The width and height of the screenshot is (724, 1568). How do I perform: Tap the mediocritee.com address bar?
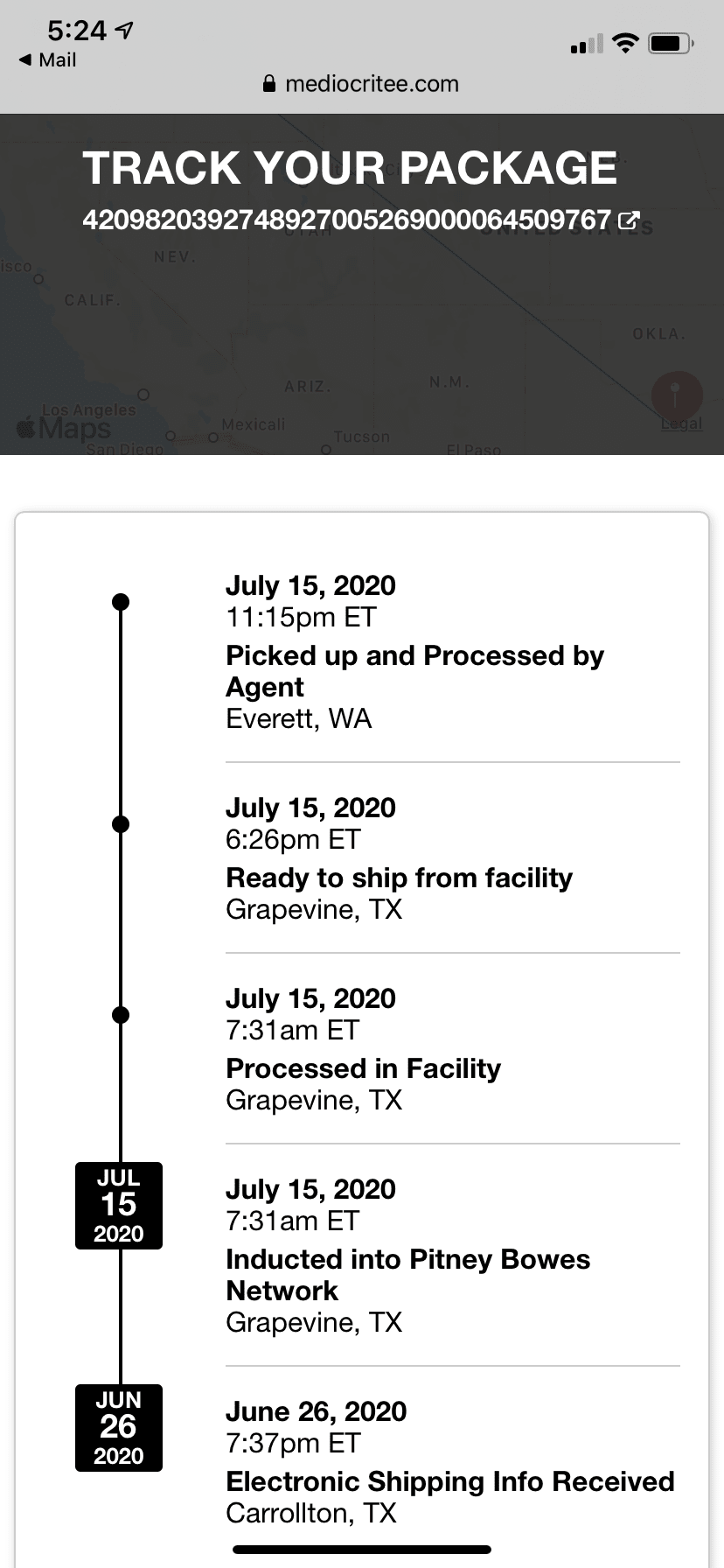click(361, 84)
